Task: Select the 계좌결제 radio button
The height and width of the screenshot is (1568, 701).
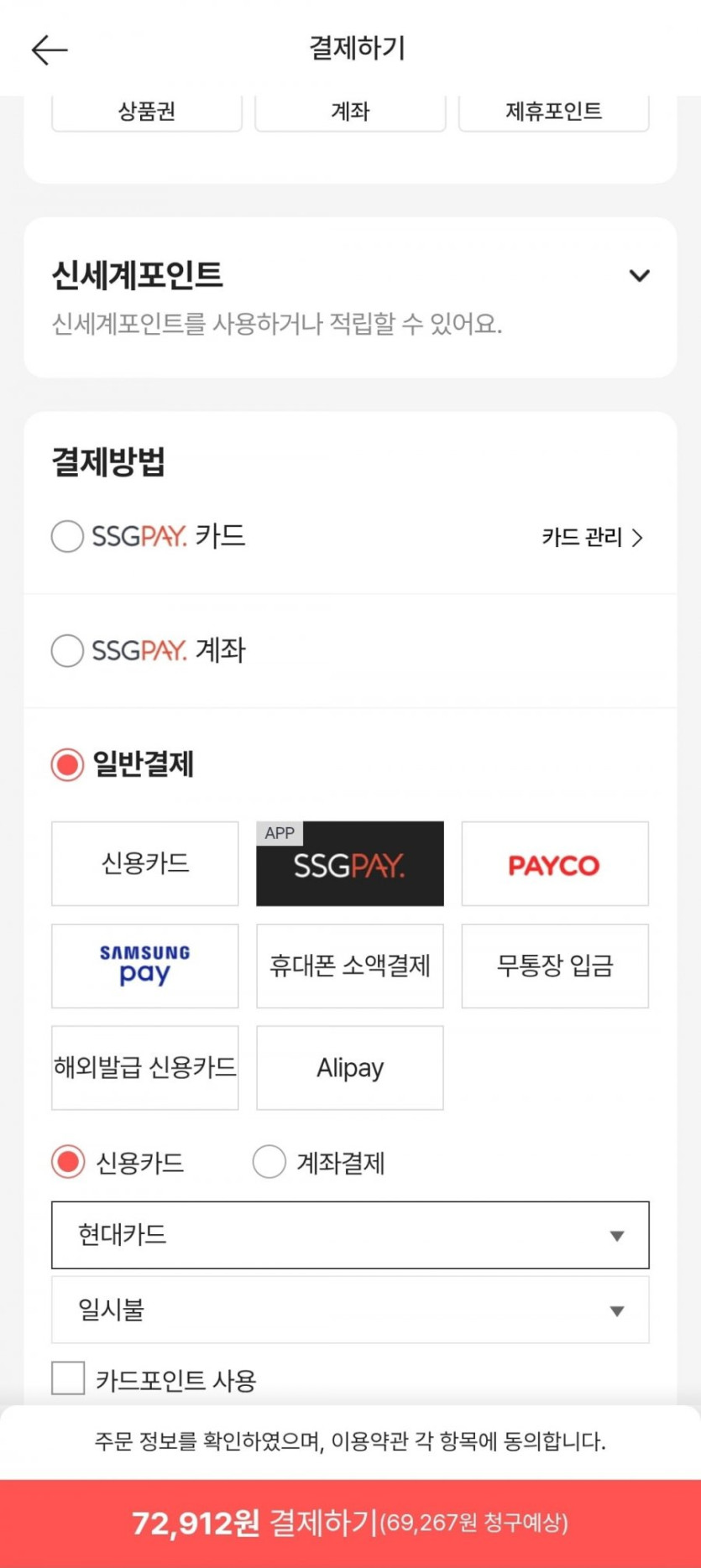Action: point(269,1162)
